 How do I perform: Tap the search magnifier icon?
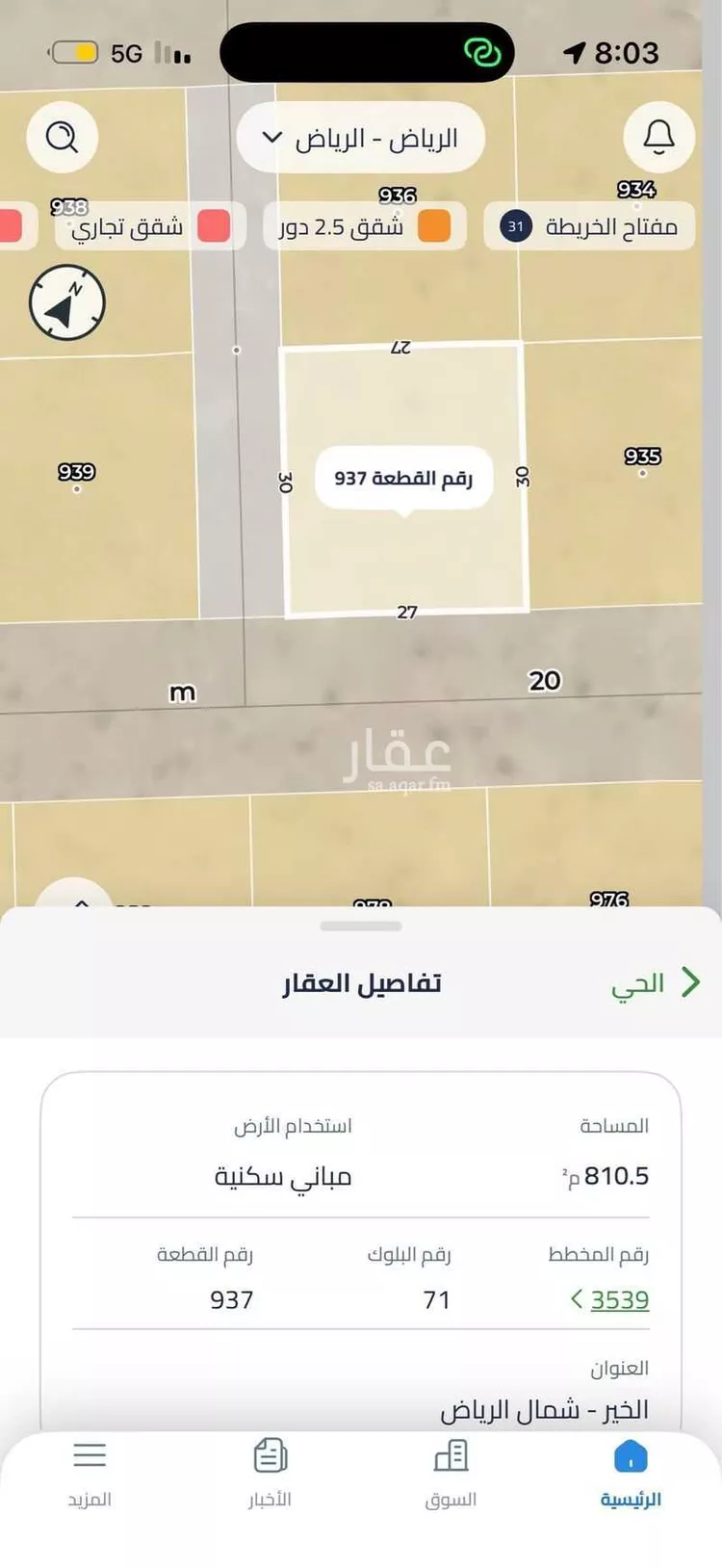[x=63, y=137]
